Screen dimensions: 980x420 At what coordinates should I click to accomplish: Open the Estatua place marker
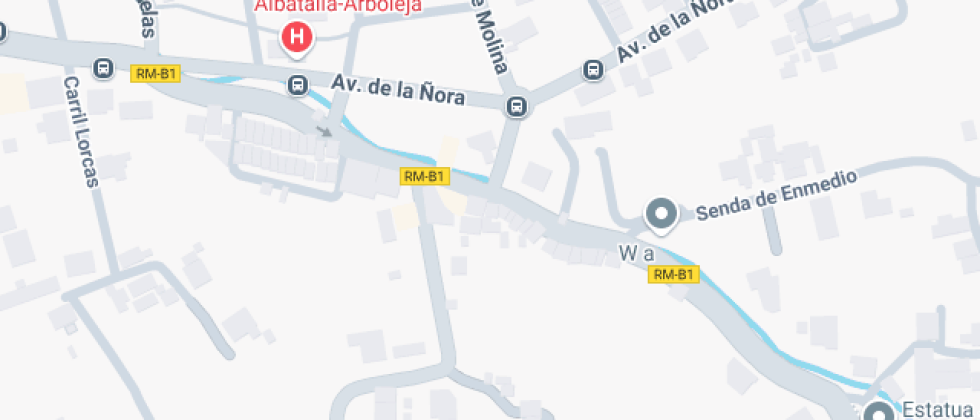tap(880, 412)
